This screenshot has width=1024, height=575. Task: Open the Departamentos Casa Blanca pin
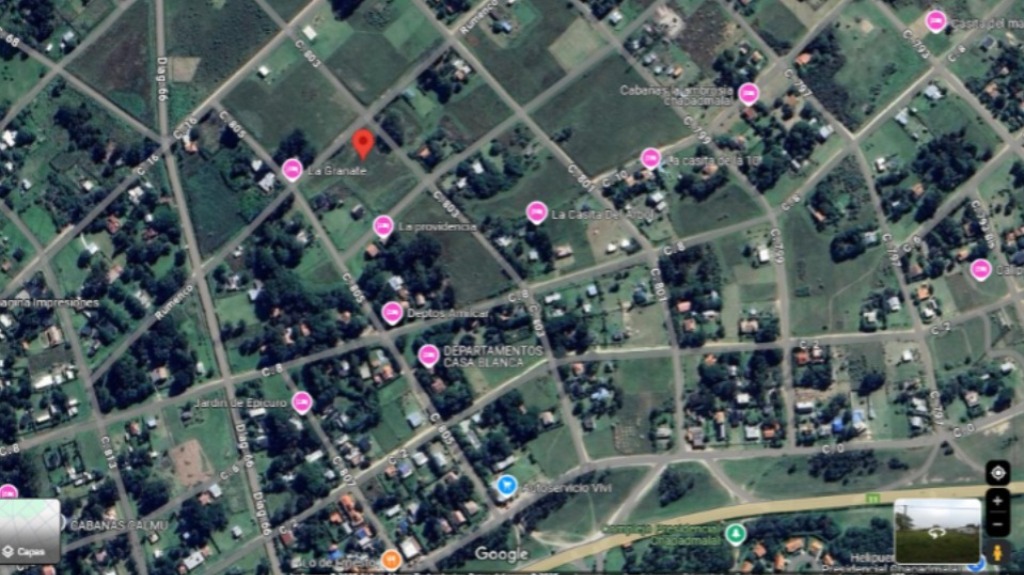coord(429,355)
